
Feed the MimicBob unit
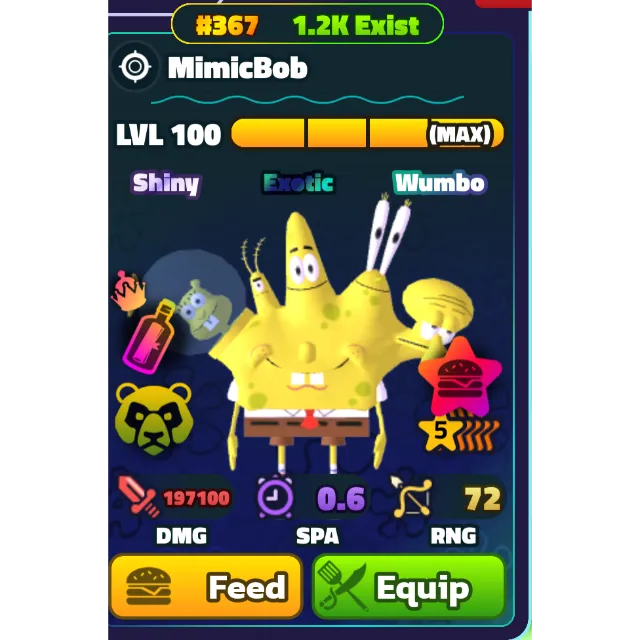click(205, 587)
